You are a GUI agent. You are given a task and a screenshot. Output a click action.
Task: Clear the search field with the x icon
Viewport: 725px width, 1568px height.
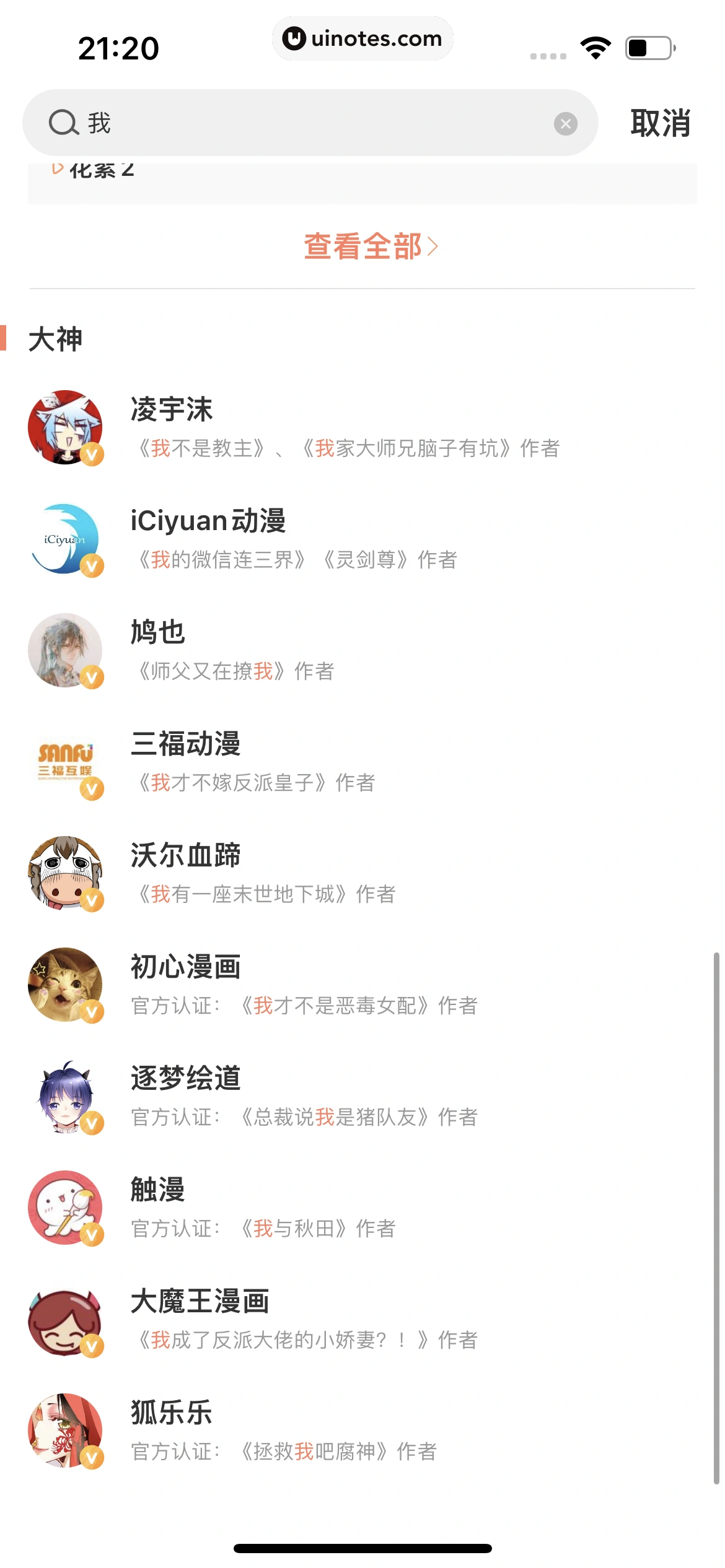coord(566,123)
